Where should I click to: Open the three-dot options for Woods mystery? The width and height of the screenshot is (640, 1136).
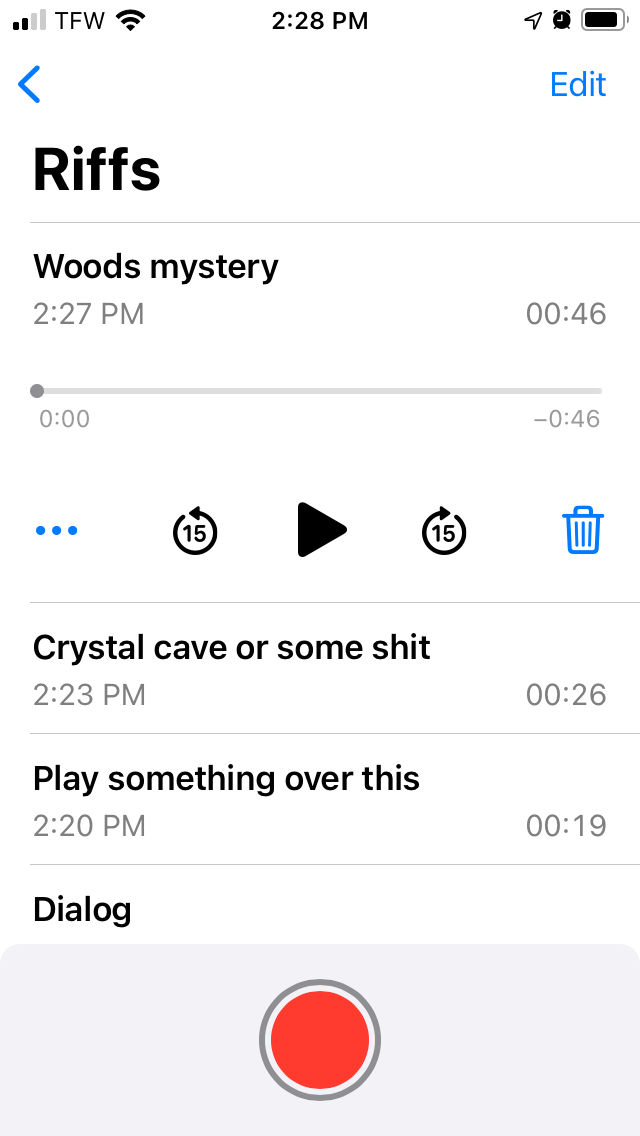57,531
